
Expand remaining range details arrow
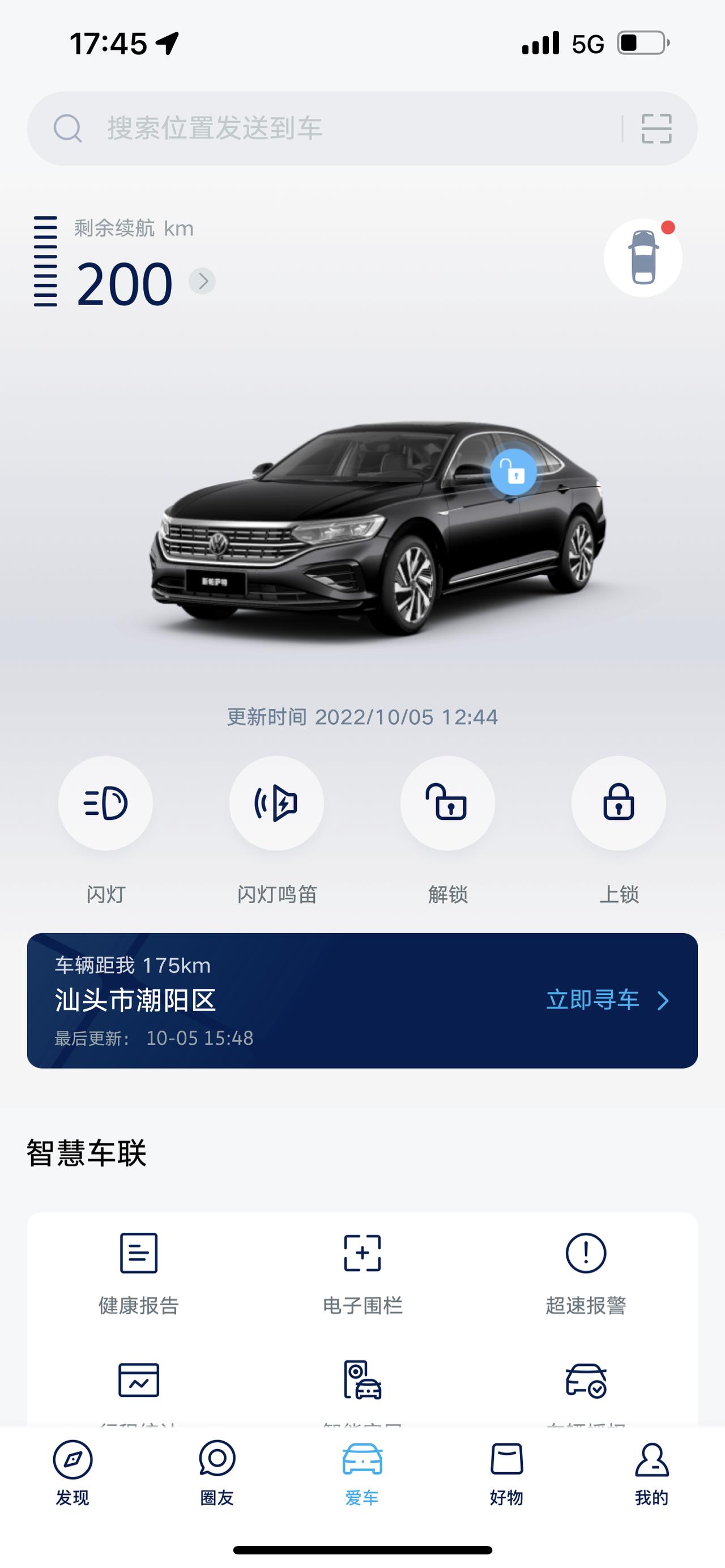[x=202, y=281]
